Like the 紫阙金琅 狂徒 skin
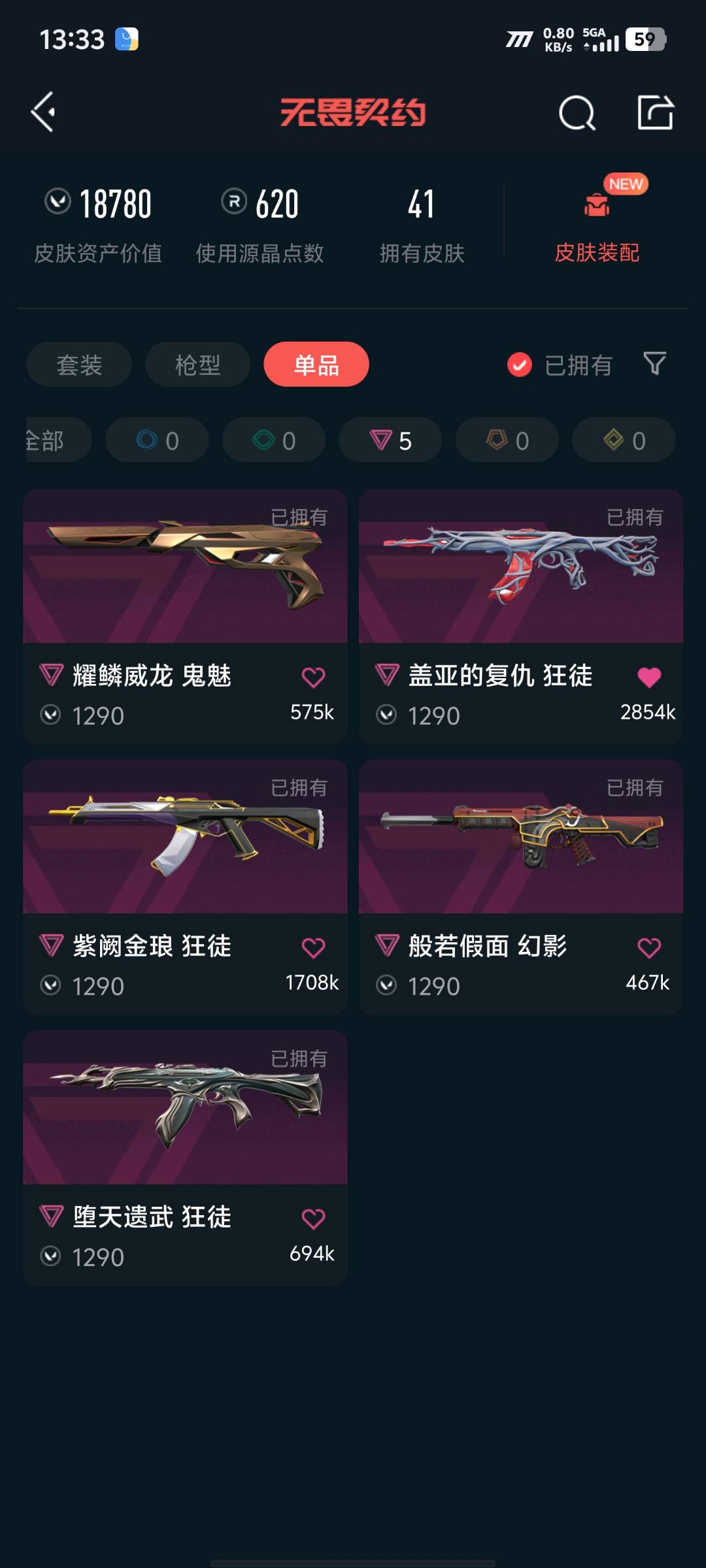Screen dimensions: 706x1568 pyautogui.click(x=313, y=948)
